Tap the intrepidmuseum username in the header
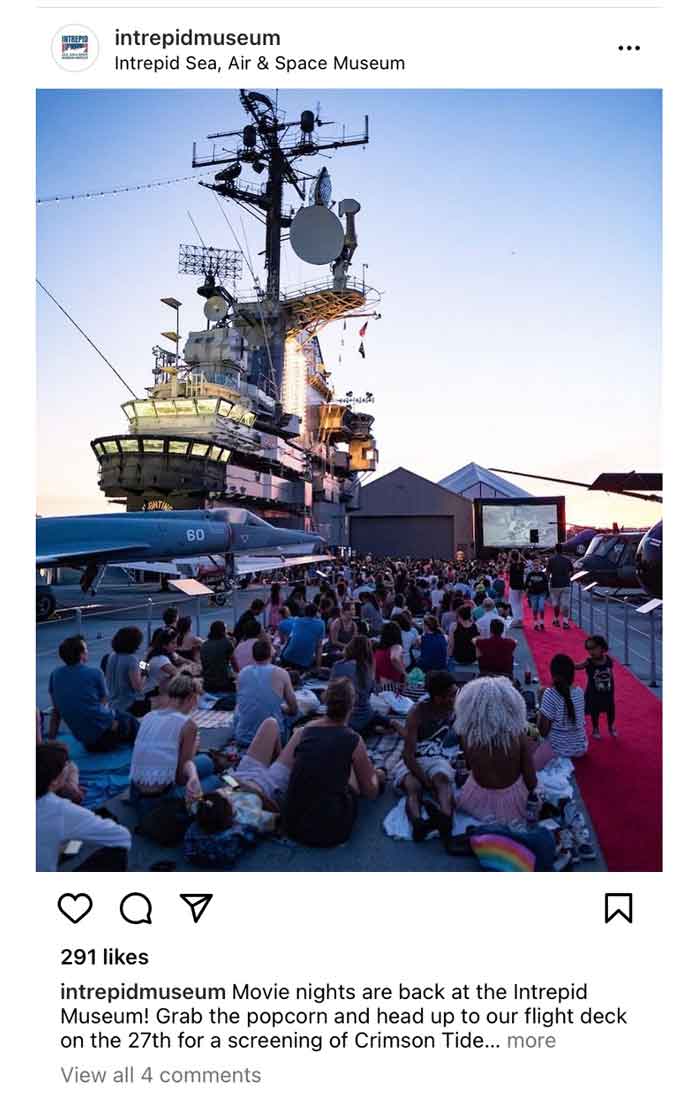Viewport: 700px width, 1097px height. [197, 38]
